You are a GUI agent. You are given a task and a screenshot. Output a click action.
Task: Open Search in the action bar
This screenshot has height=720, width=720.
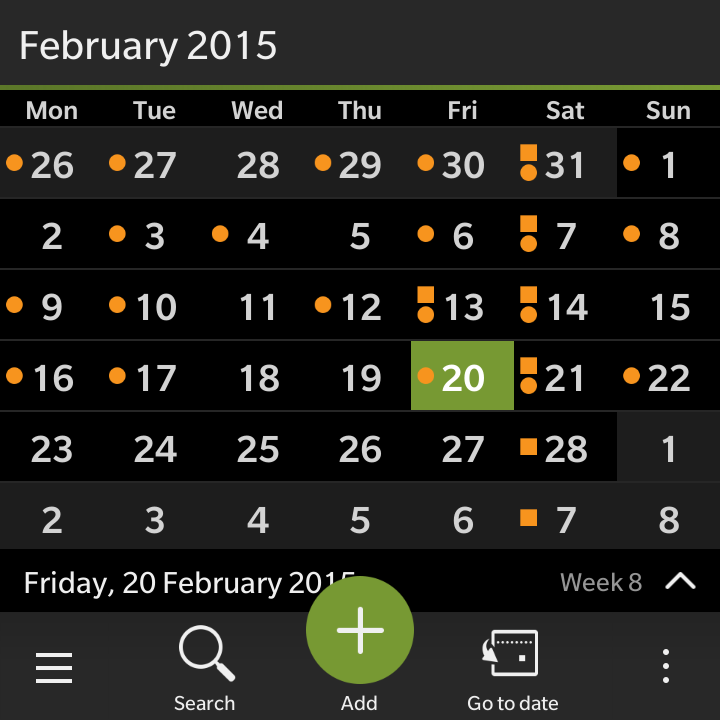205,668
